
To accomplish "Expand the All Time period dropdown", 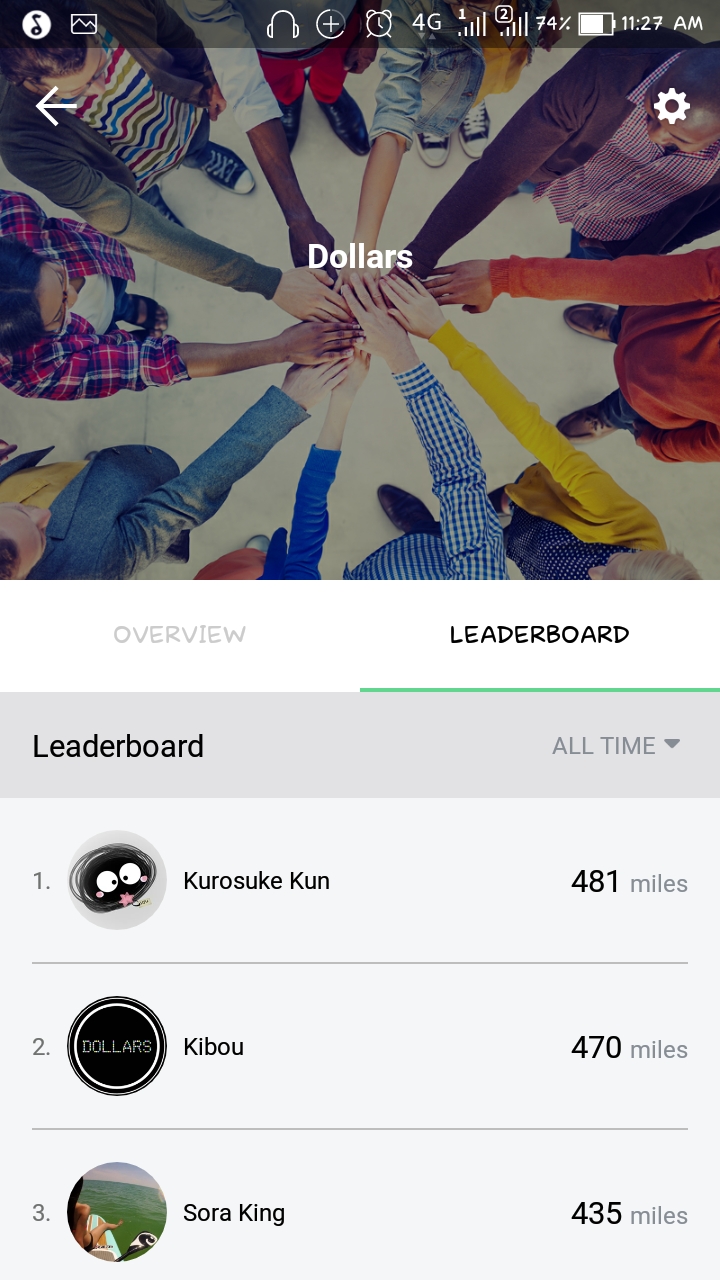I will (616, 746).
